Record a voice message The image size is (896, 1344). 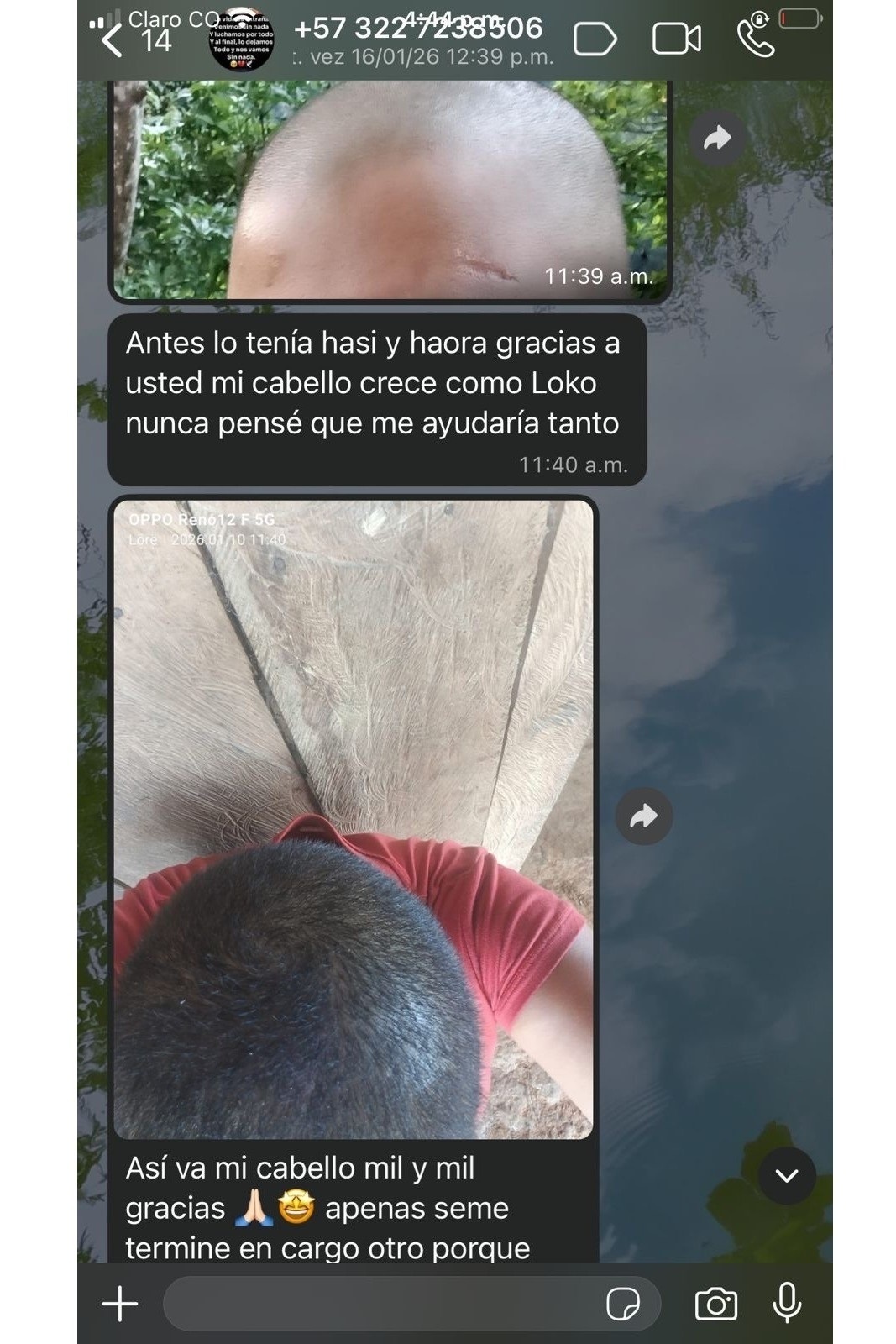click(x=787, y=1304)
